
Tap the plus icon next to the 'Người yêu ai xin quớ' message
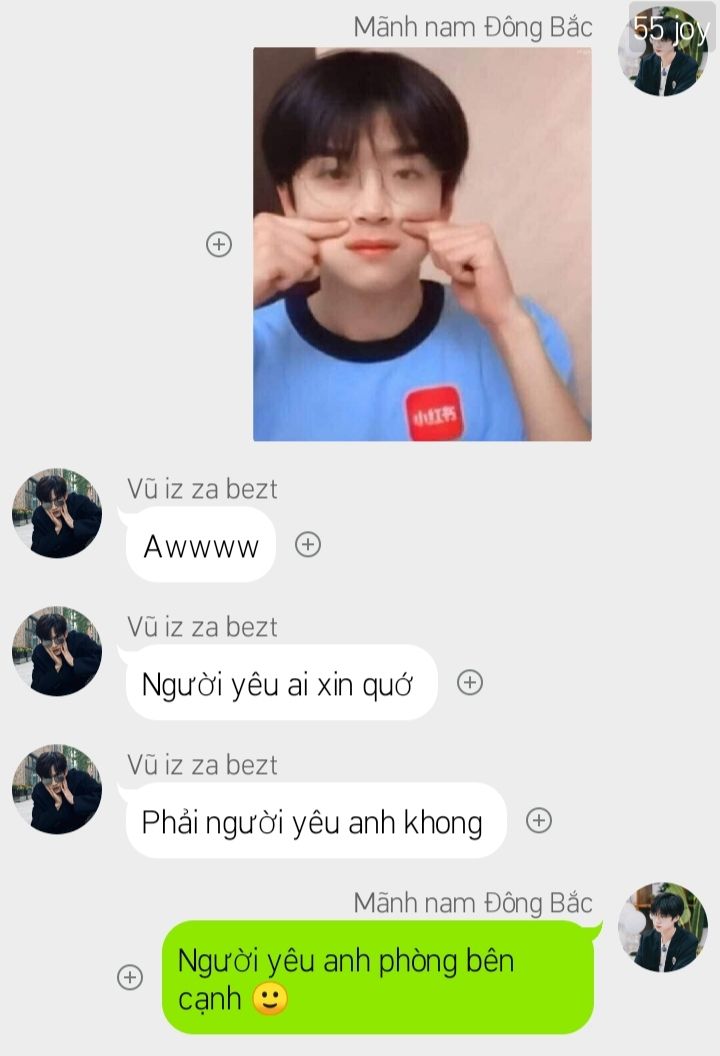pos(470,682)
